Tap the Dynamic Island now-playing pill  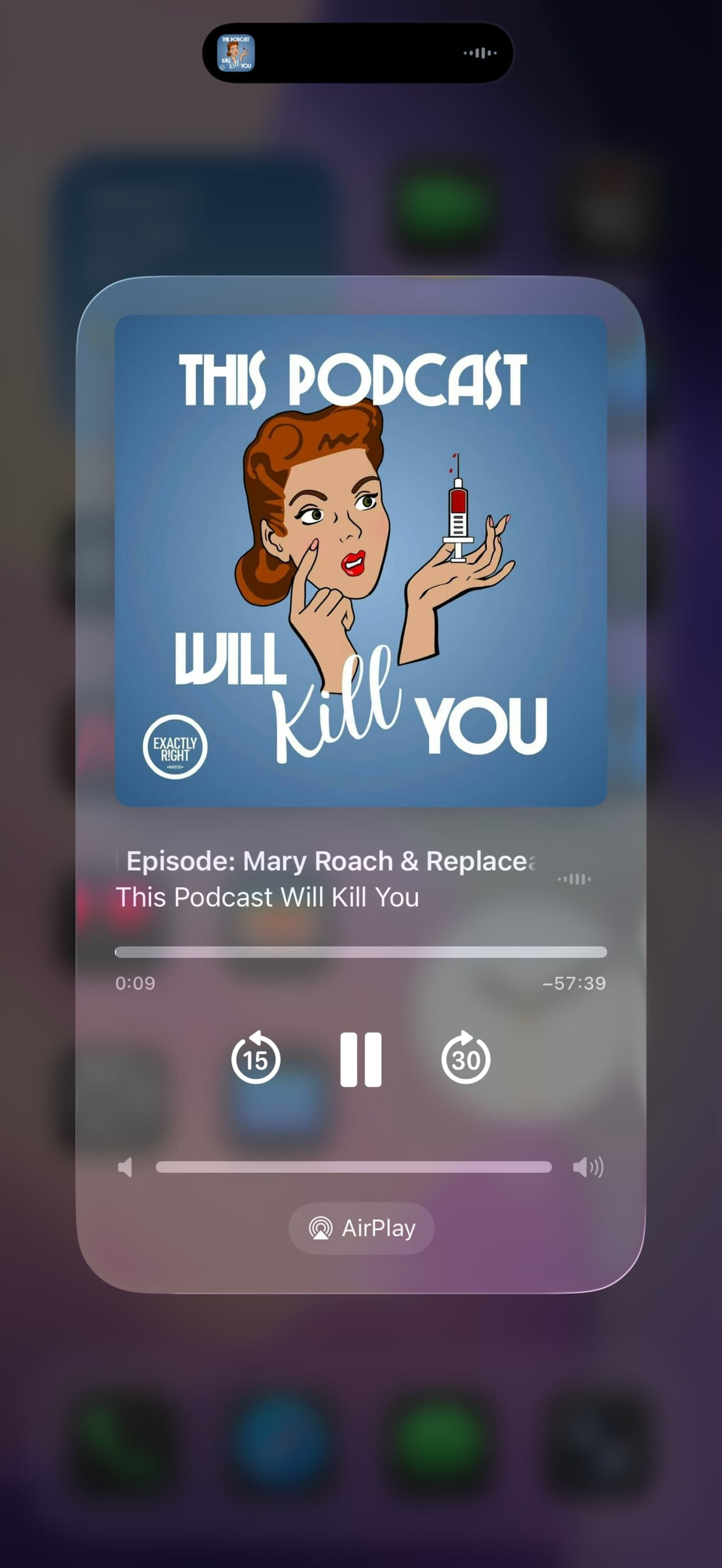click(358, 53)
